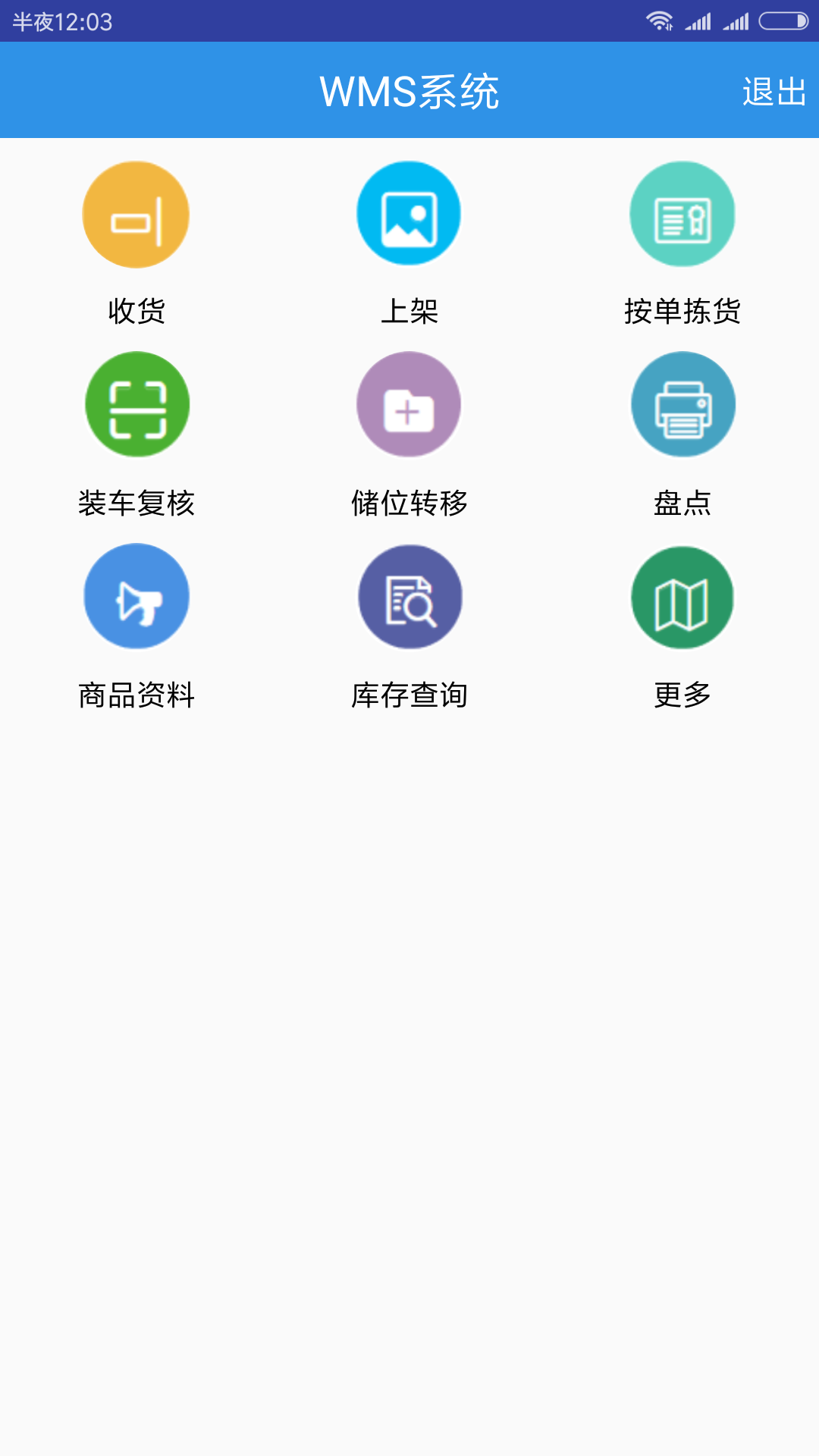Open 按单拣货 (Pick by Order)
Image resolution: width=819 pixels, height=1456 pixels.
pyautogui.click(x=681, y=214)
